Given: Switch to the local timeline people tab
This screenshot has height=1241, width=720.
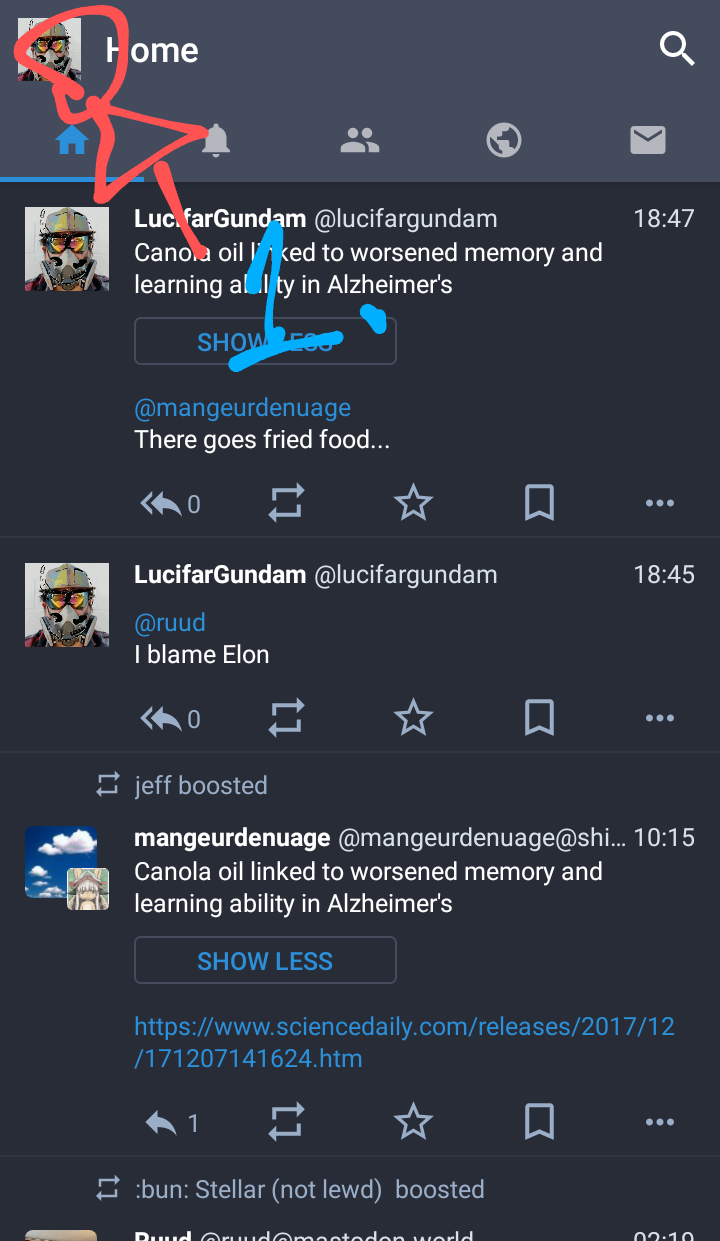Looking at the screenshot, I should [x=360, y=141].
